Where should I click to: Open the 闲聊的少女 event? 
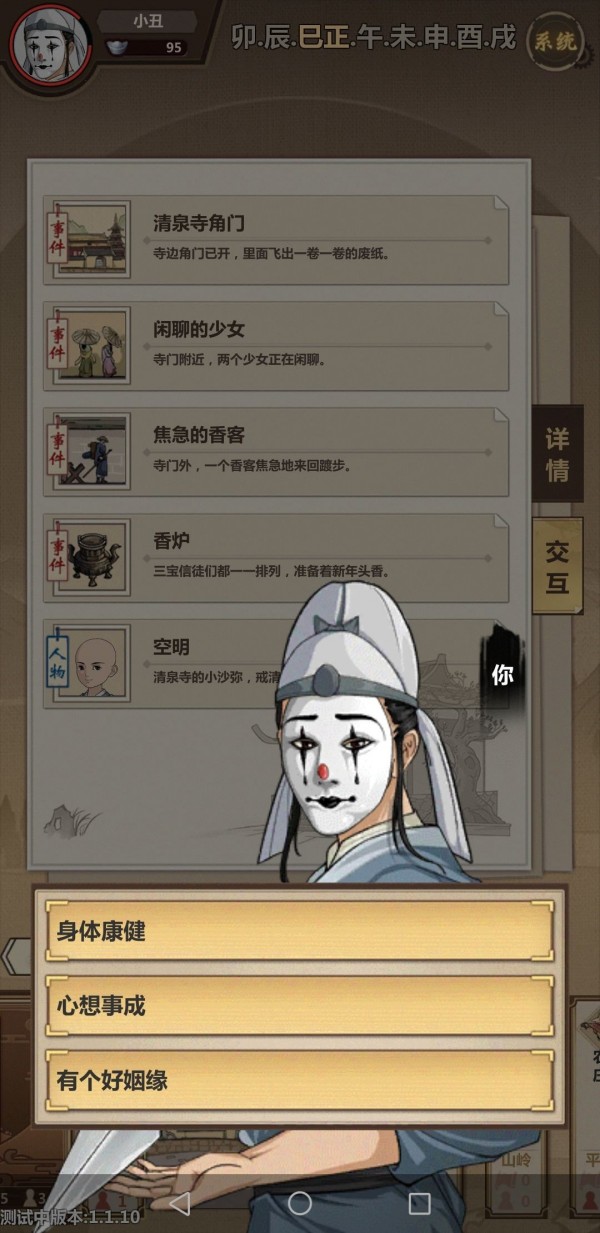tap(276, 346)
